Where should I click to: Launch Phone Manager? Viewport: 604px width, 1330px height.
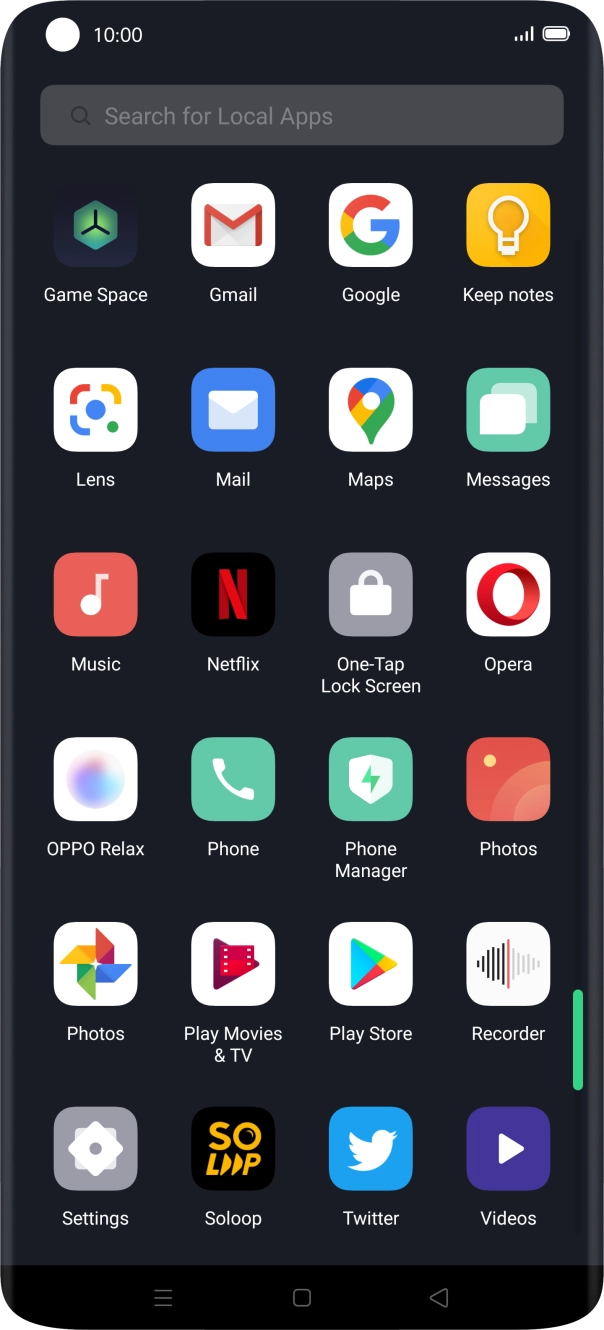point(371,780)
